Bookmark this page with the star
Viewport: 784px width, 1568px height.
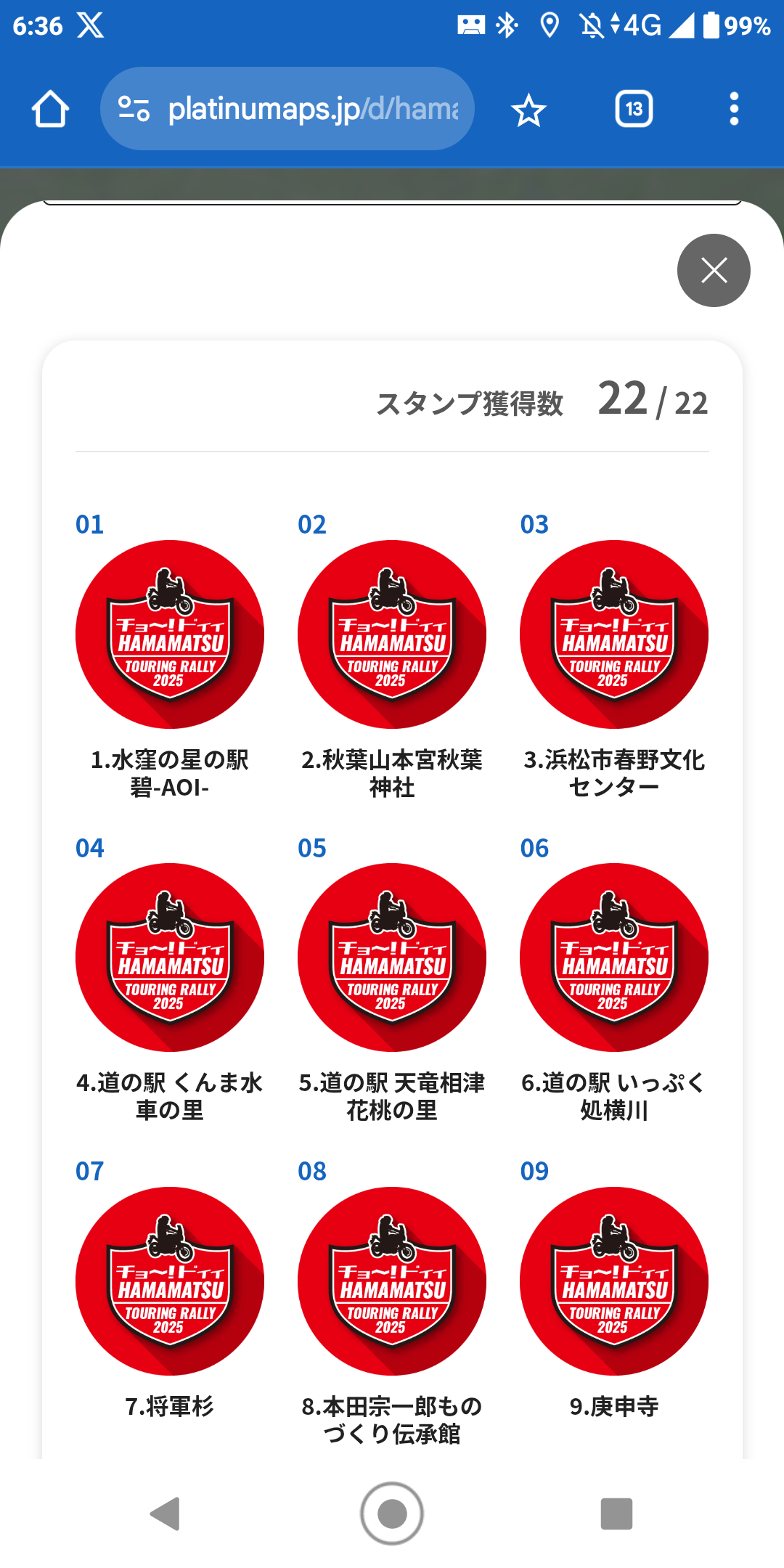click(x=528, y=110)
